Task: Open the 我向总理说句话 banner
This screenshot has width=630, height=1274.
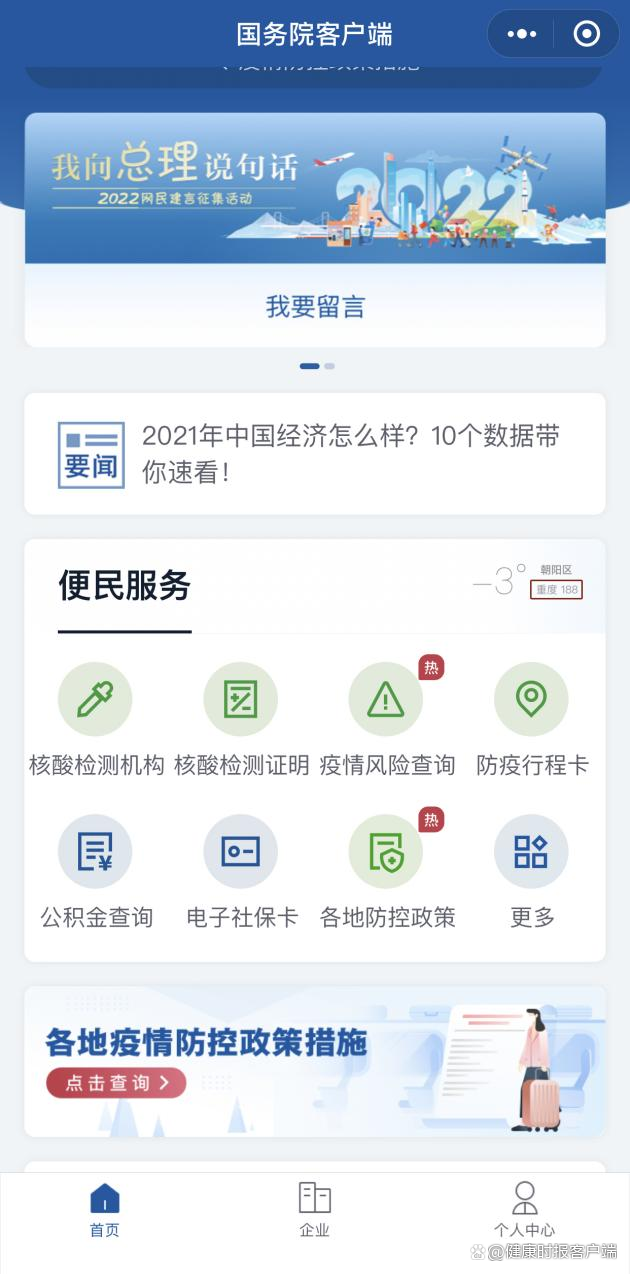Action: 315,188
